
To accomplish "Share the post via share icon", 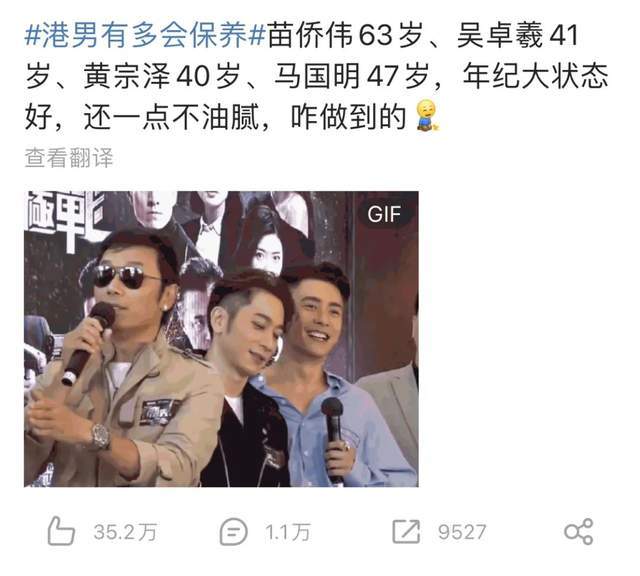I will 579,532.
